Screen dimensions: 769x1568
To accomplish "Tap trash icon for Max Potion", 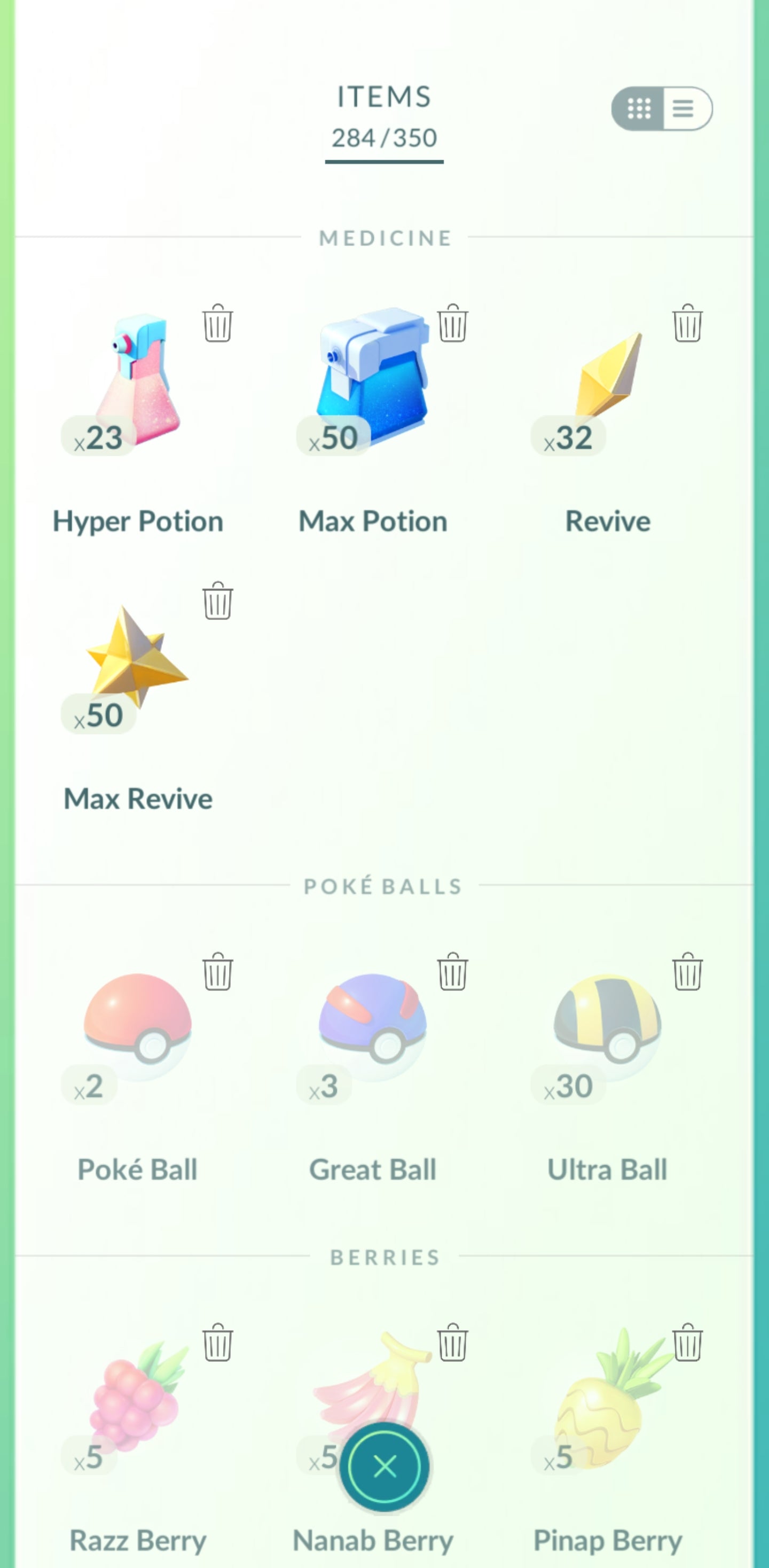I will pyautogui.click(x=453, y=323).
